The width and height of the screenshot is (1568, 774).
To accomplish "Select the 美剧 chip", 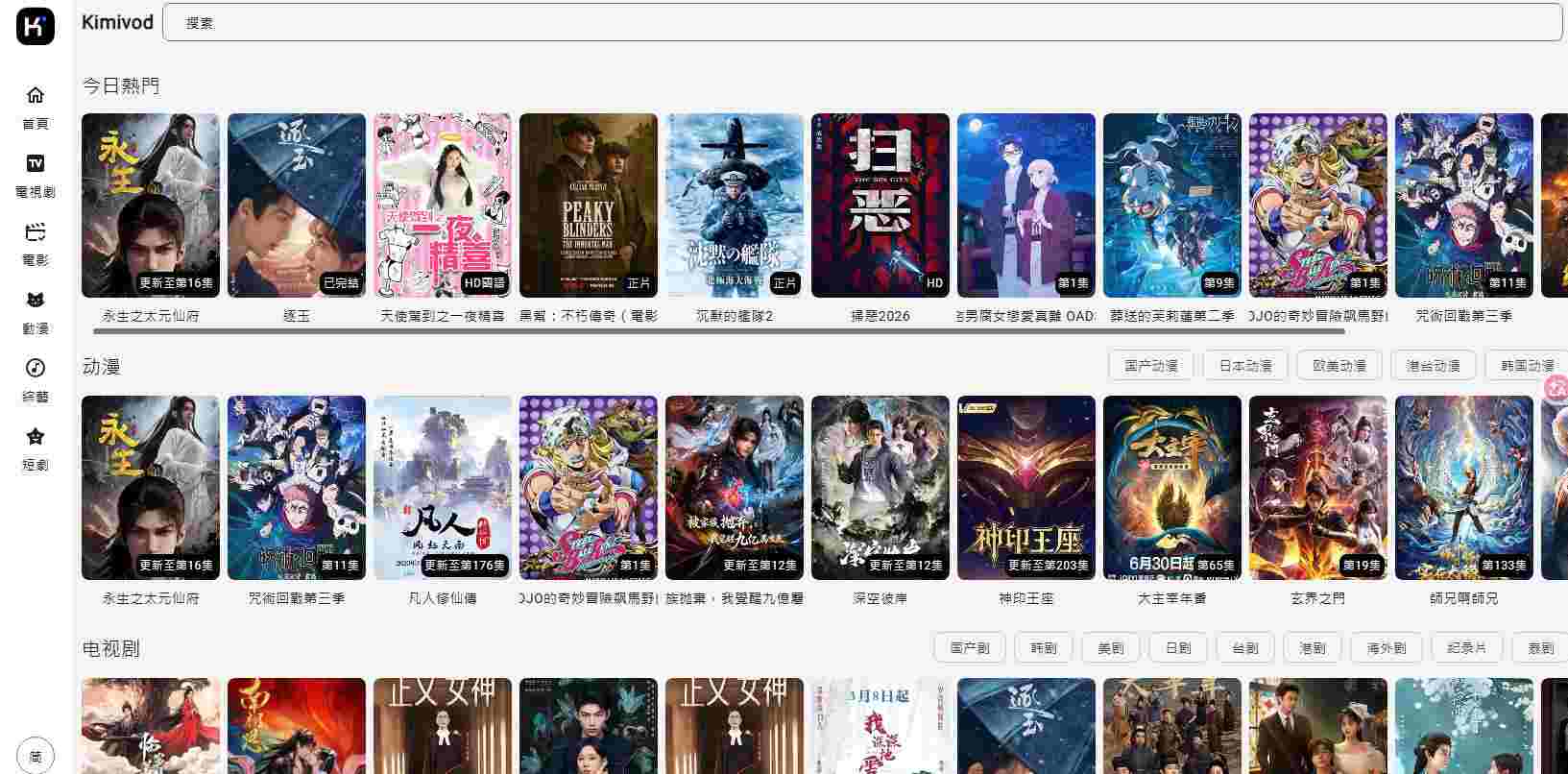I will (1110, 648).
